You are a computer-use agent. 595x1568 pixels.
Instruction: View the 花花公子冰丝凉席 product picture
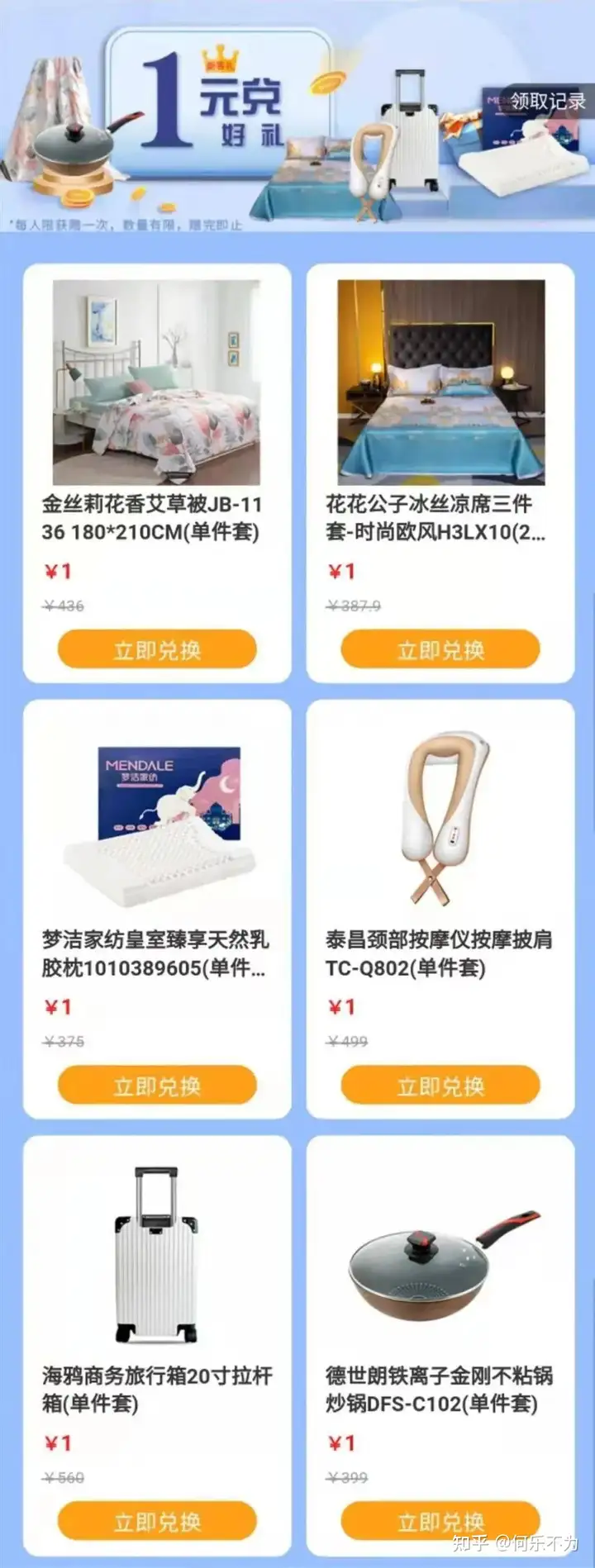440,382
